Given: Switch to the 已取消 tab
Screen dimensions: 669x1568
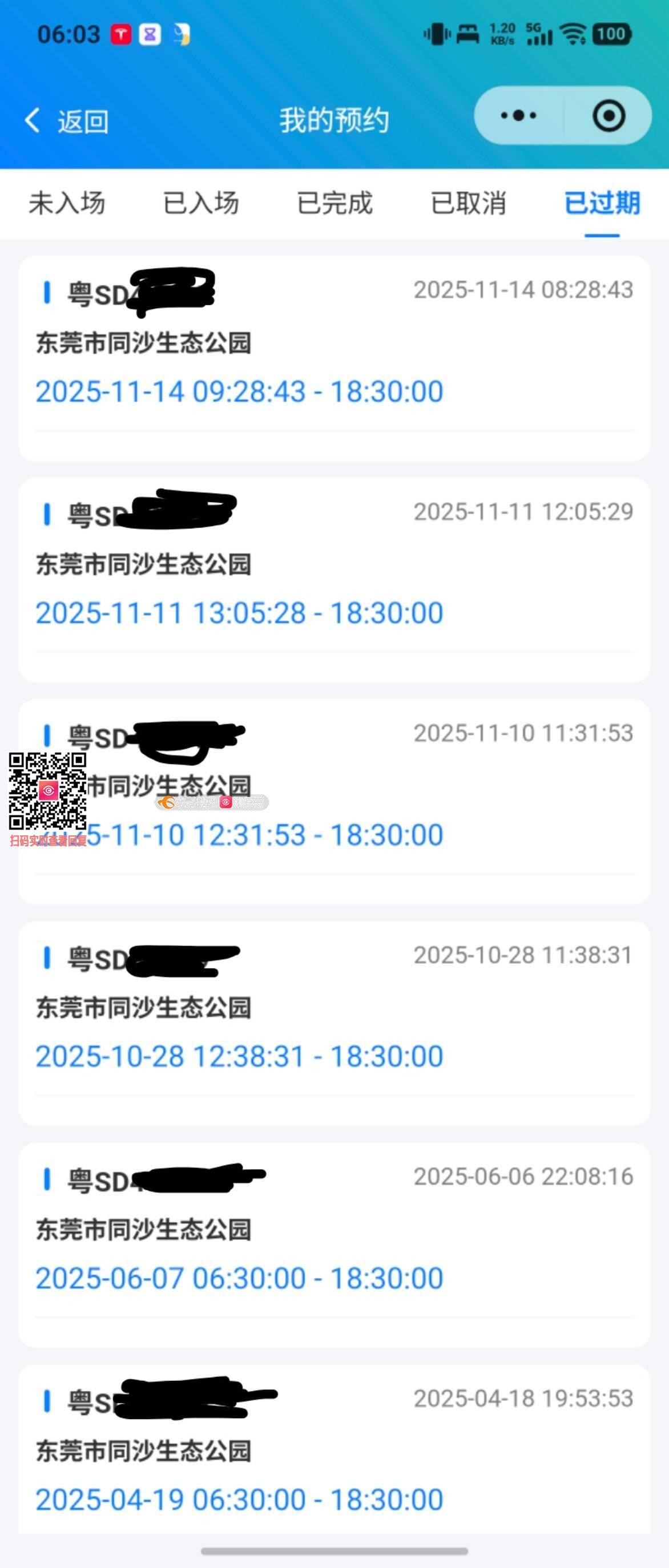Looking at the screenshot, I should coord(468,203).
